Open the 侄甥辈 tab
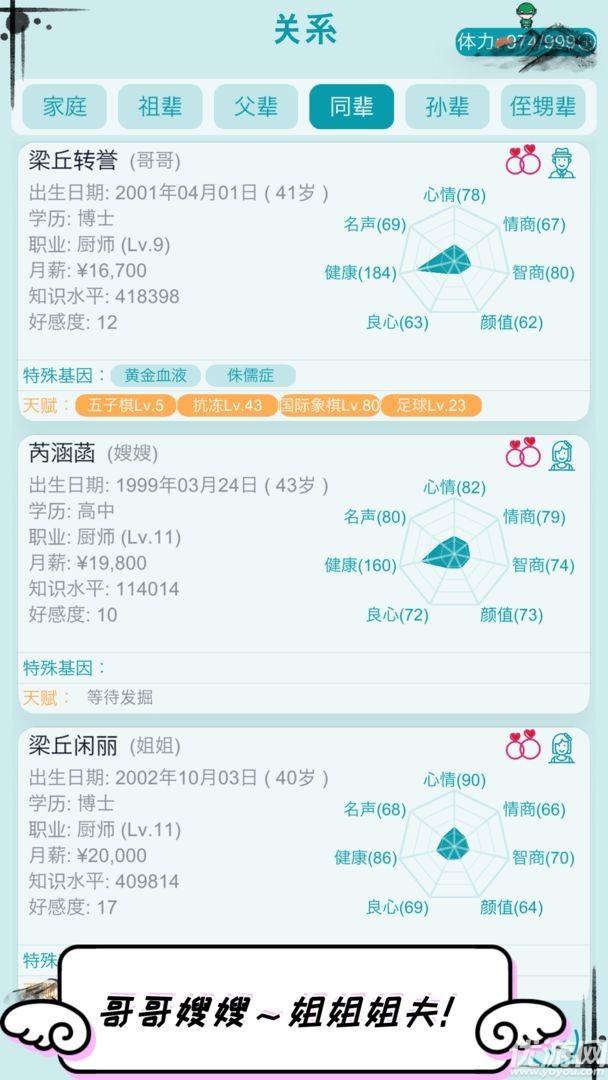 (543, 107)
